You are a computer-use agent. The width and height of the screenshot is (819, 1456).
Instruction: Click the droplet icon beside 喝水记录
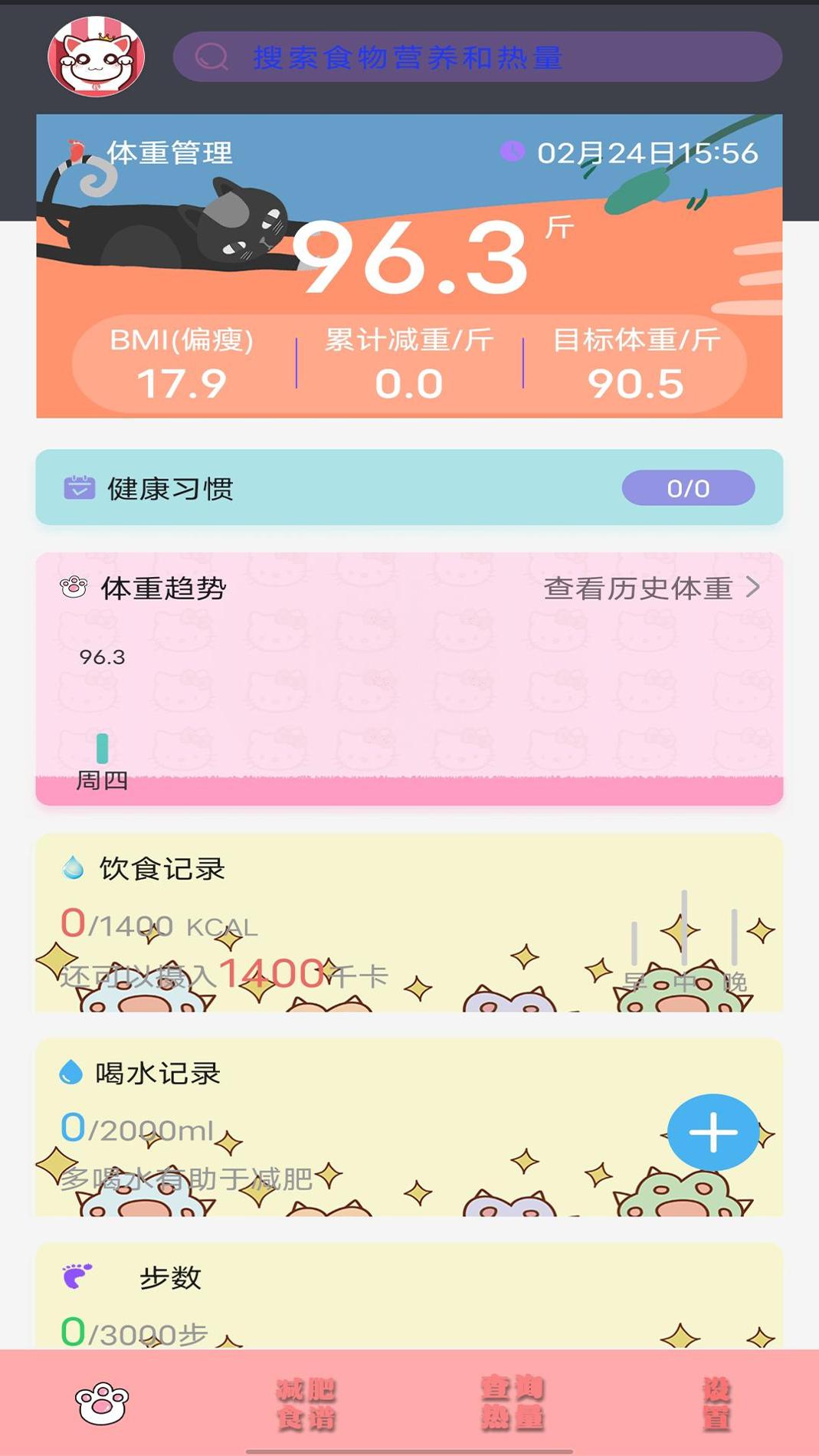point(71,1073)
